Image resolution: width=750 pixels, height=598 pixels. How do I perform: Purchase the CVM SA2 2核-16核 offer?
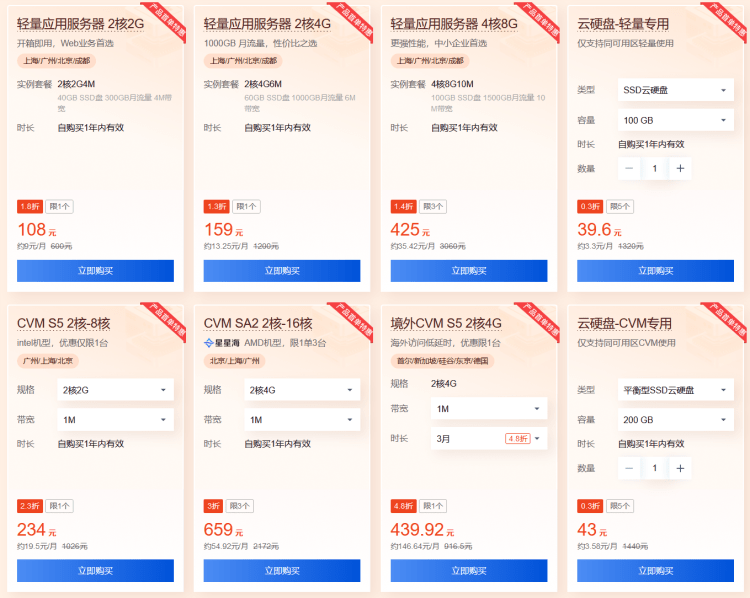[x=282, y=571]
